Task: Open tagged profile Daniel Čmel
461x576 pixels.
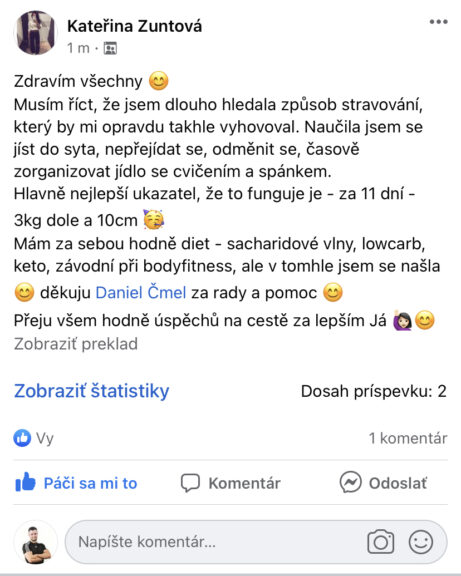Action: point(141,293)
